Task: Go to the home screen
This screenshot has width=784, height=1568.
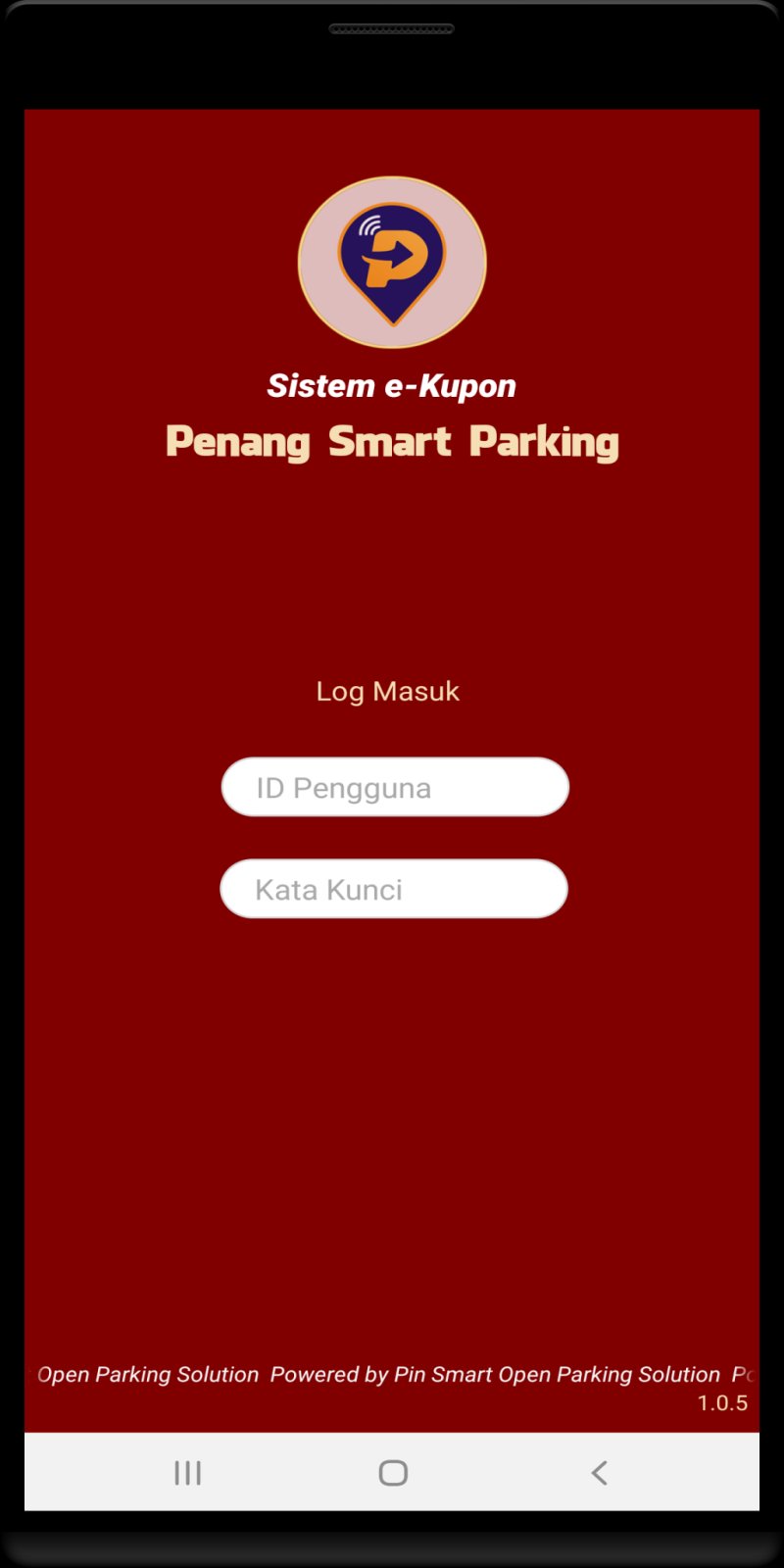Action: (393, 1472)
